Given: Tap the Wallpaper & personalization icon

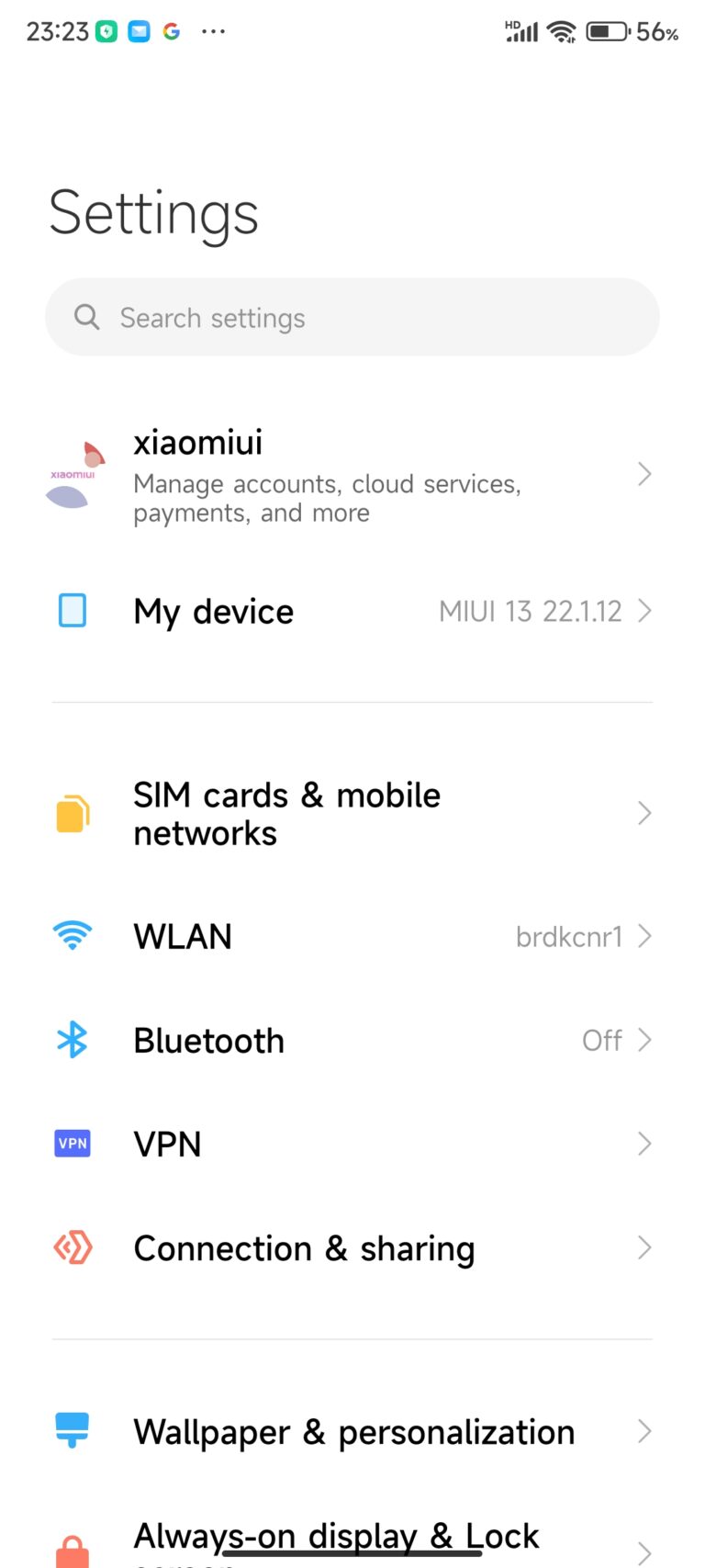Looking at the screenshot, I should [x=72, y=1430].
